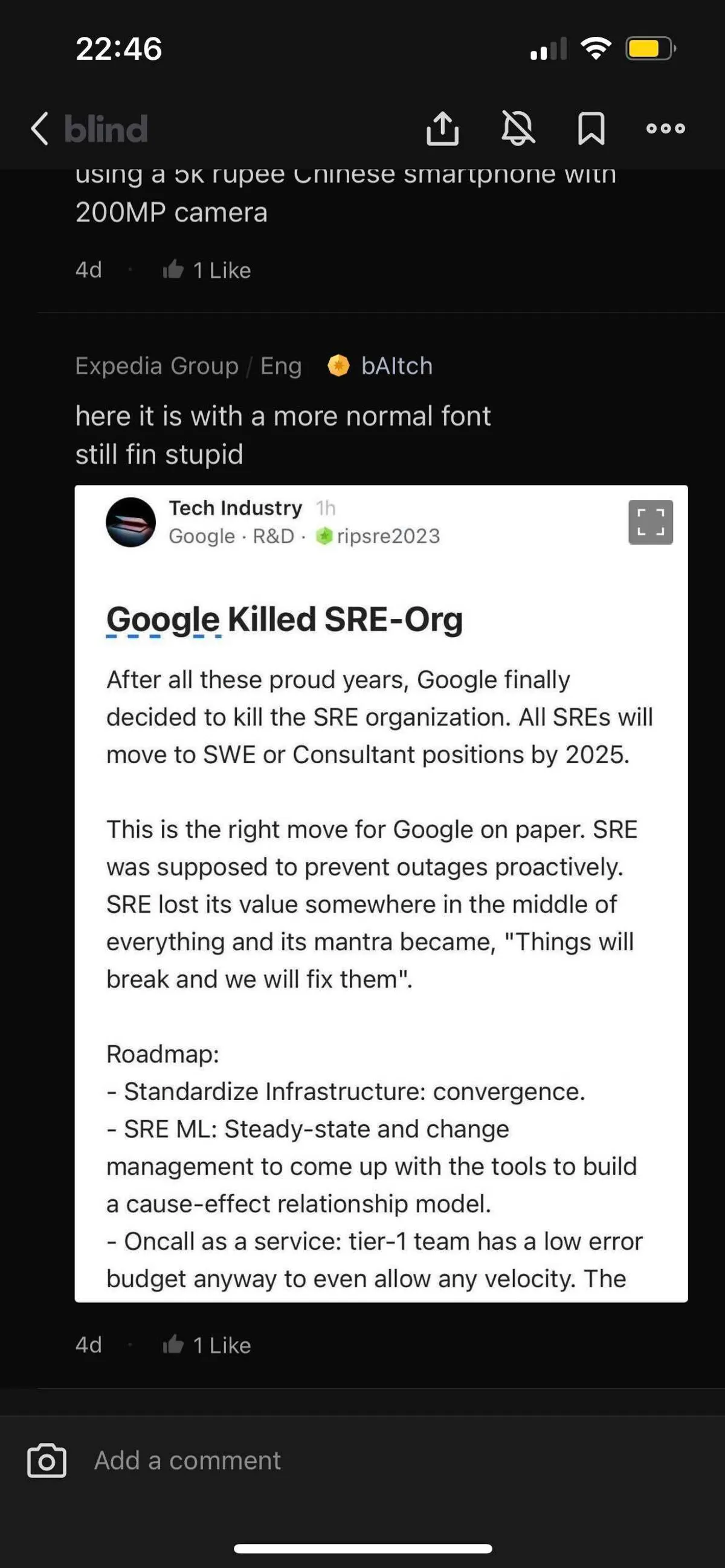Like bAItch's comment with the screenshot
The width and height of the screenshot is (725, 1568).
(x=207, y=1345)
